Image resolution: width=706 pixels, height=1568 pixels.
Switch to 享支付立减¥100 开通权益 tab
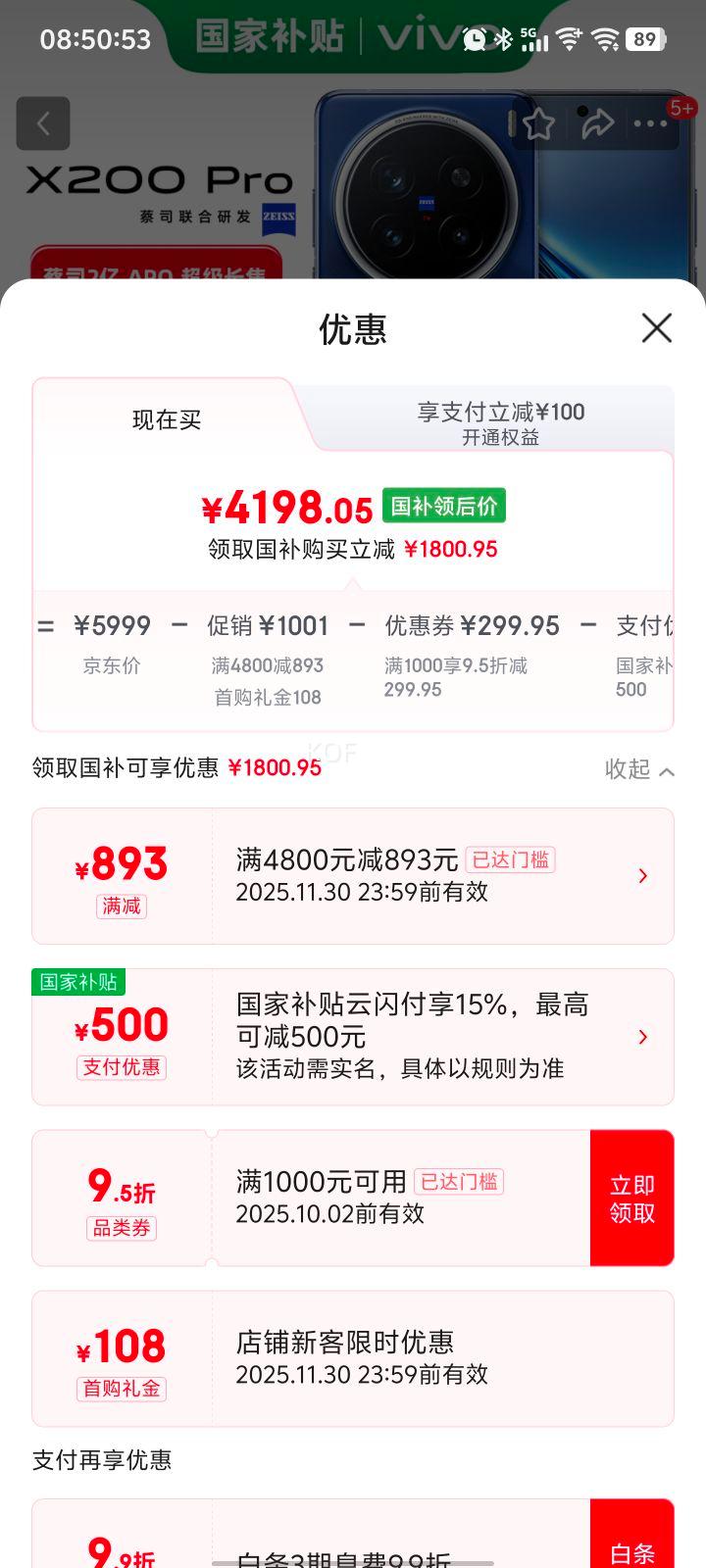click(x=500, y=423)
